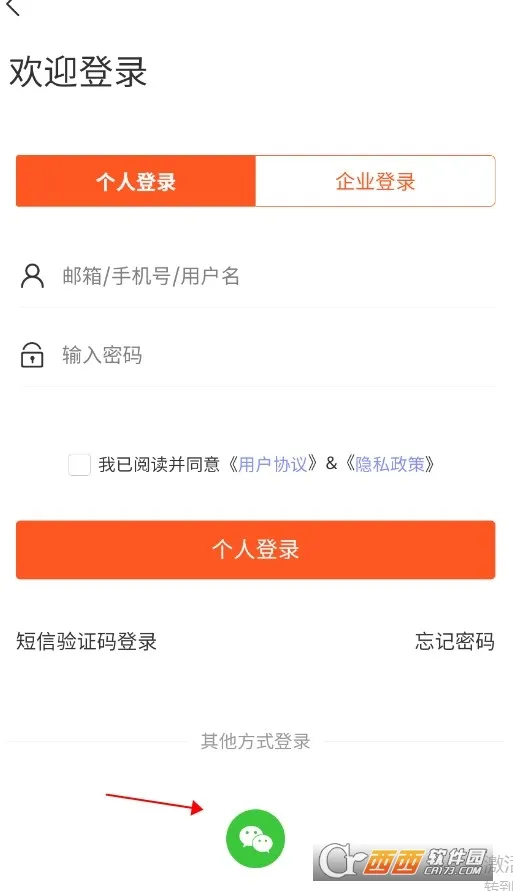The image size is (513, 891).
Task: Log in with the WeChat icon
Action: [255, 839]
